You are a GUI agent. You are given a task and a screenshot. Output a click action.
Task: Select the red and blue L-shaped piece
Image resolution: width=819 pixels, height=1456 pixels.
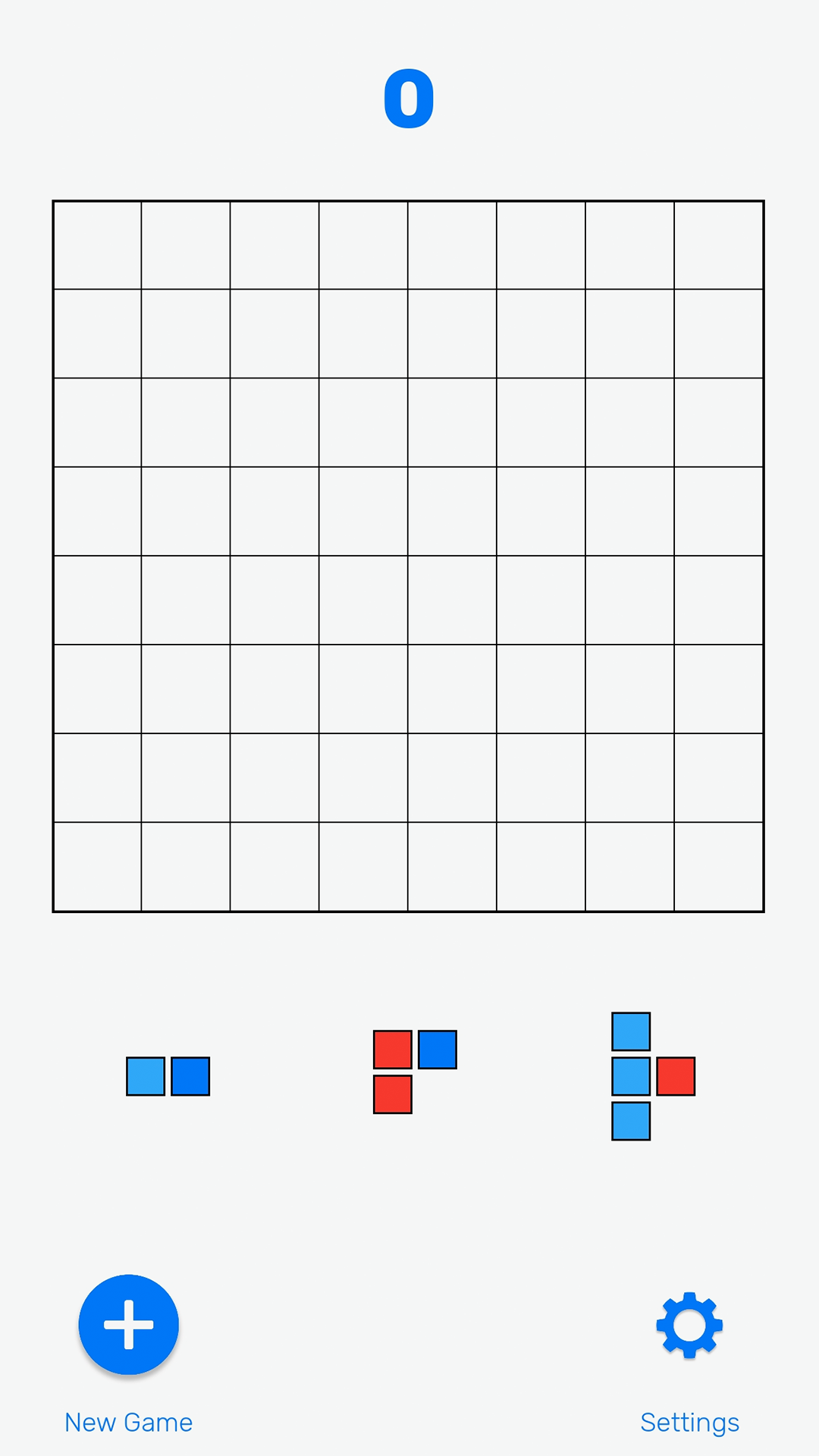415,1072
